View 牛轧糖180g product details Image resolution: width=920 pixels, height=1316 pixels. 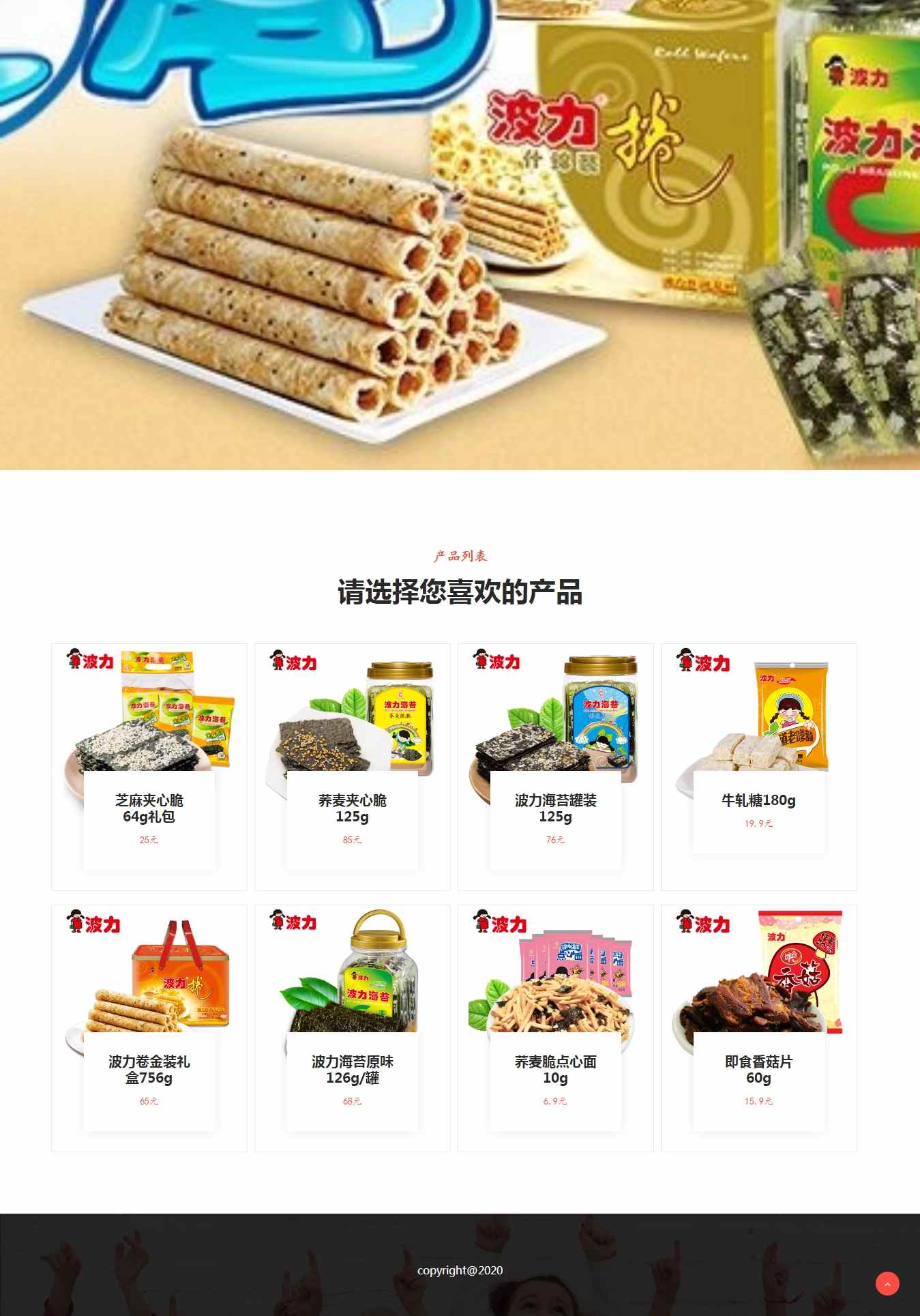(x=758, y=800)
